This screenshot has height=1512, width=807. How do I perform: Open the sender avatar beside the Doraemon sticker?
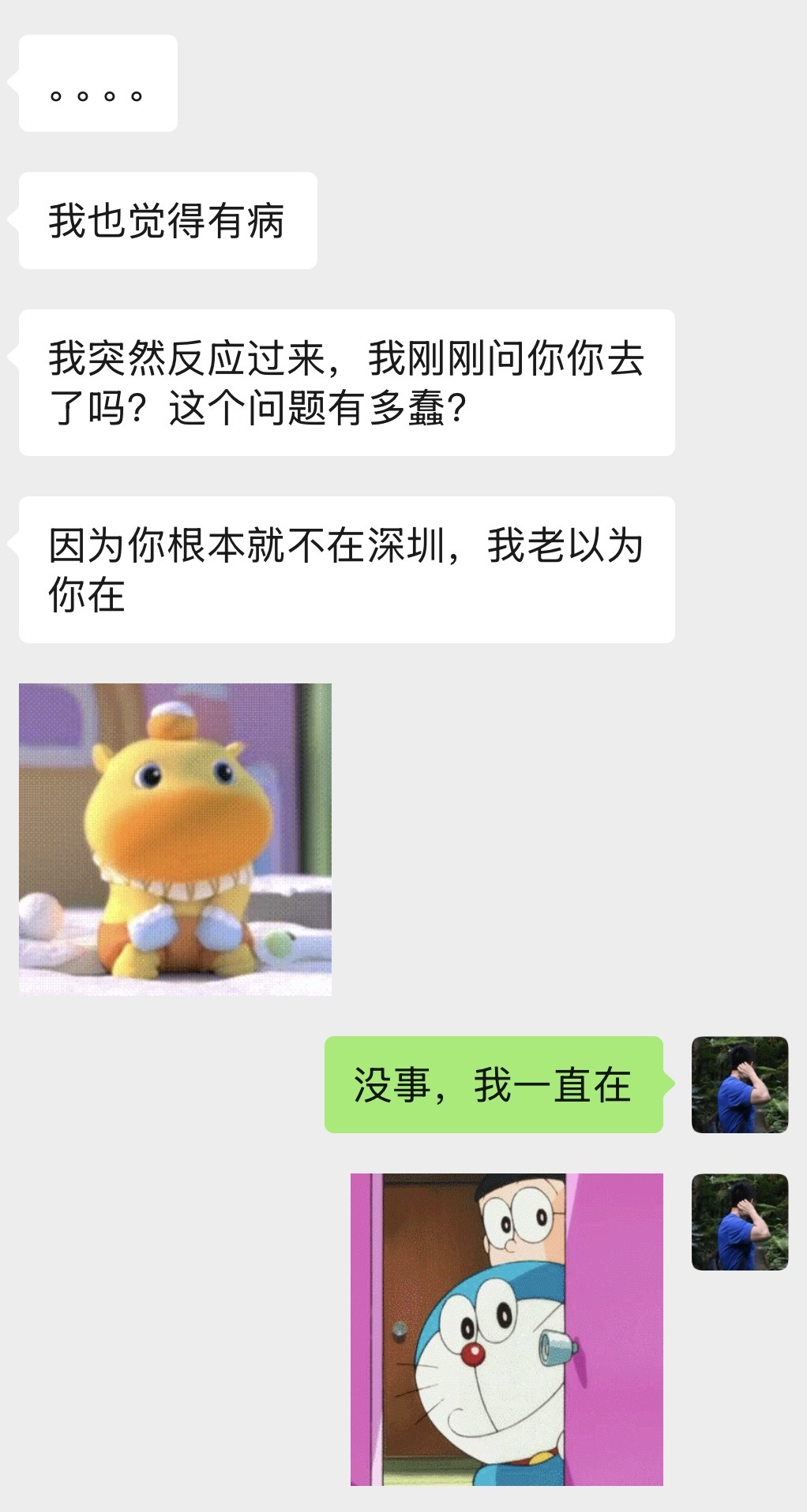(739, 1222)
